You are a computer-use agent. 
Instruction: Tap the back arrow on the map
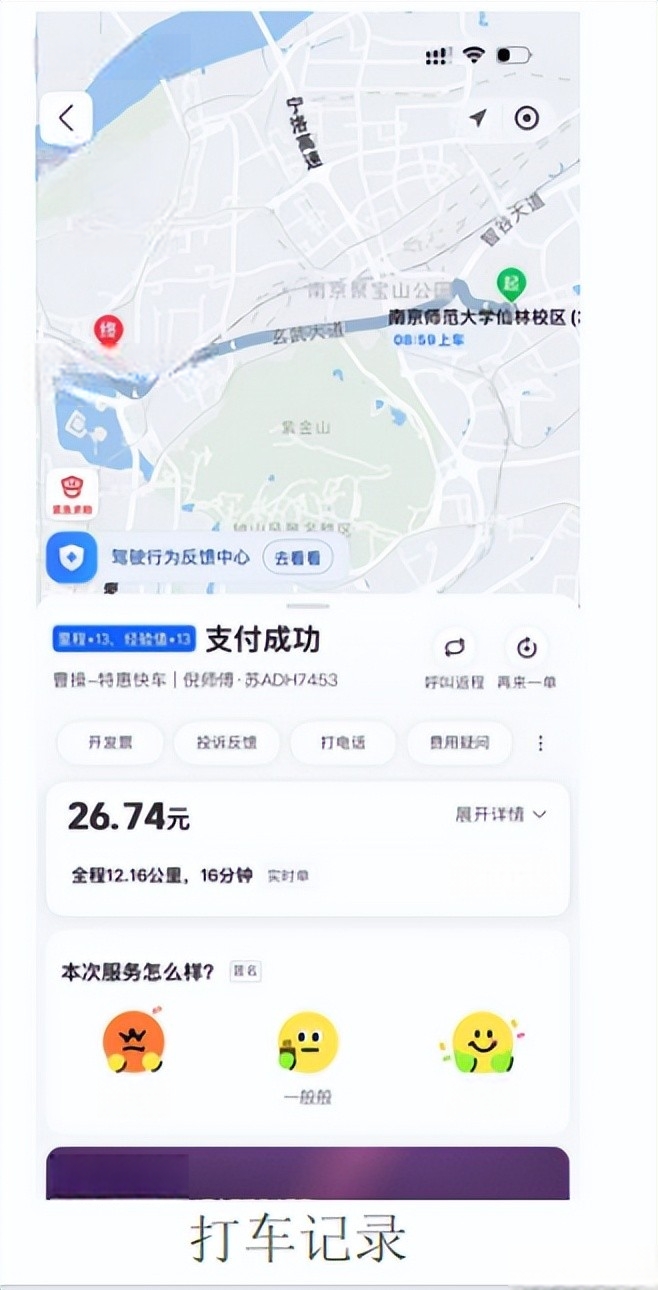(x=66, y=118)
